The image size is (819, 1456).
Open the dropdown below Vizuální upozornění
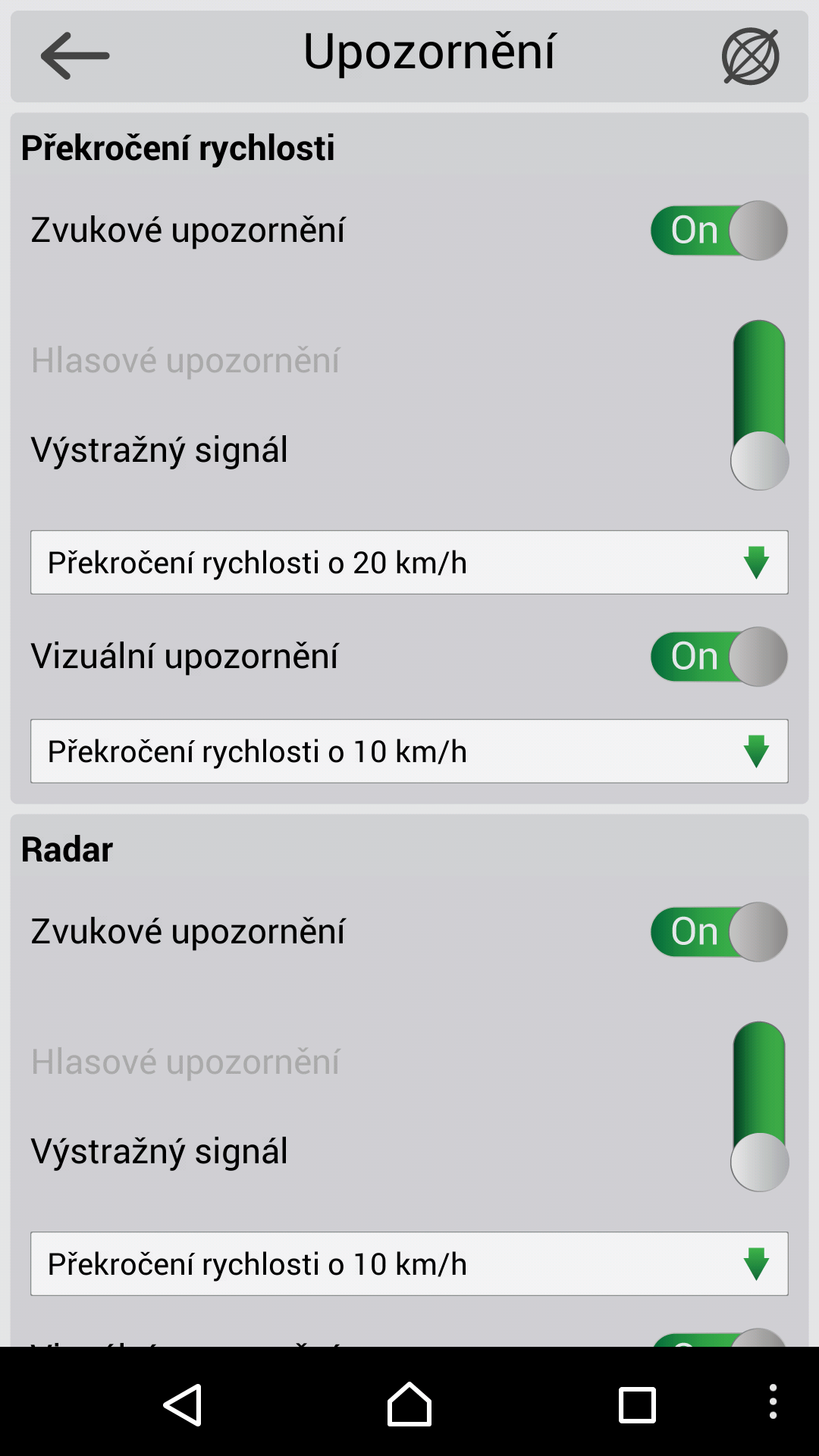[x=409, y=752]
